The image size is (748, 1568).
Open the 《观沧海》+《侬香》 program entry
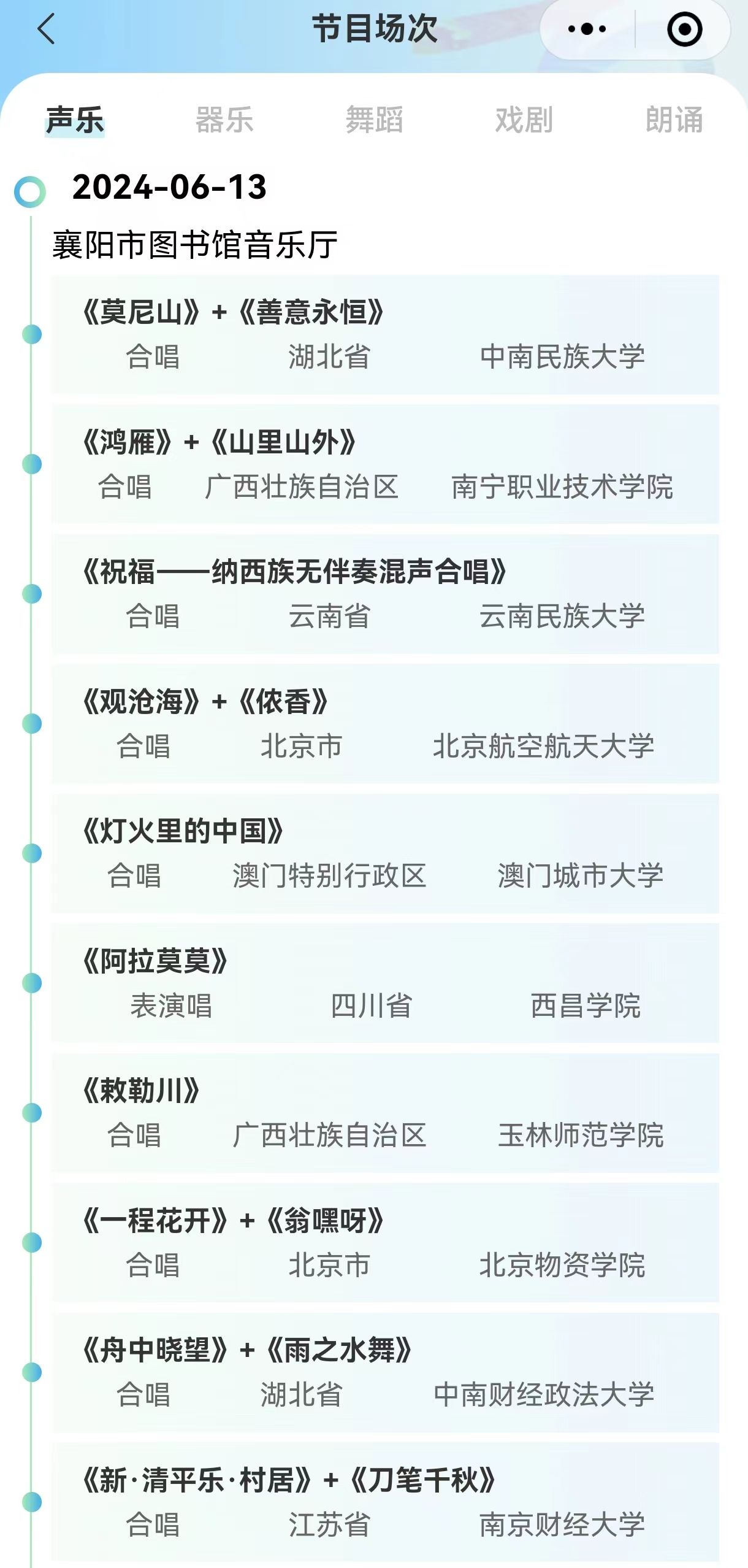[385, 724]
